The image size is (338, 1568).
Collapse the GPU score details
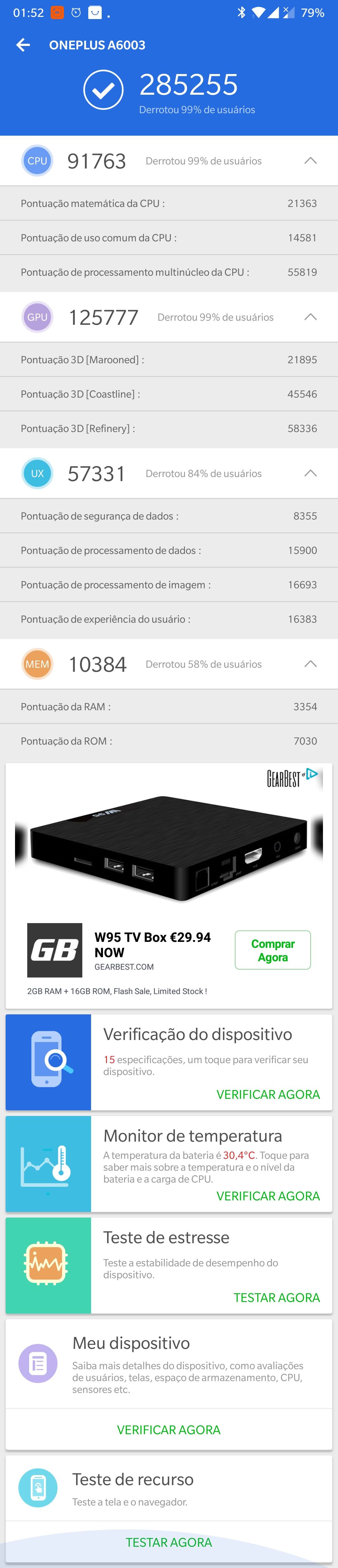(x=310, y=317)
